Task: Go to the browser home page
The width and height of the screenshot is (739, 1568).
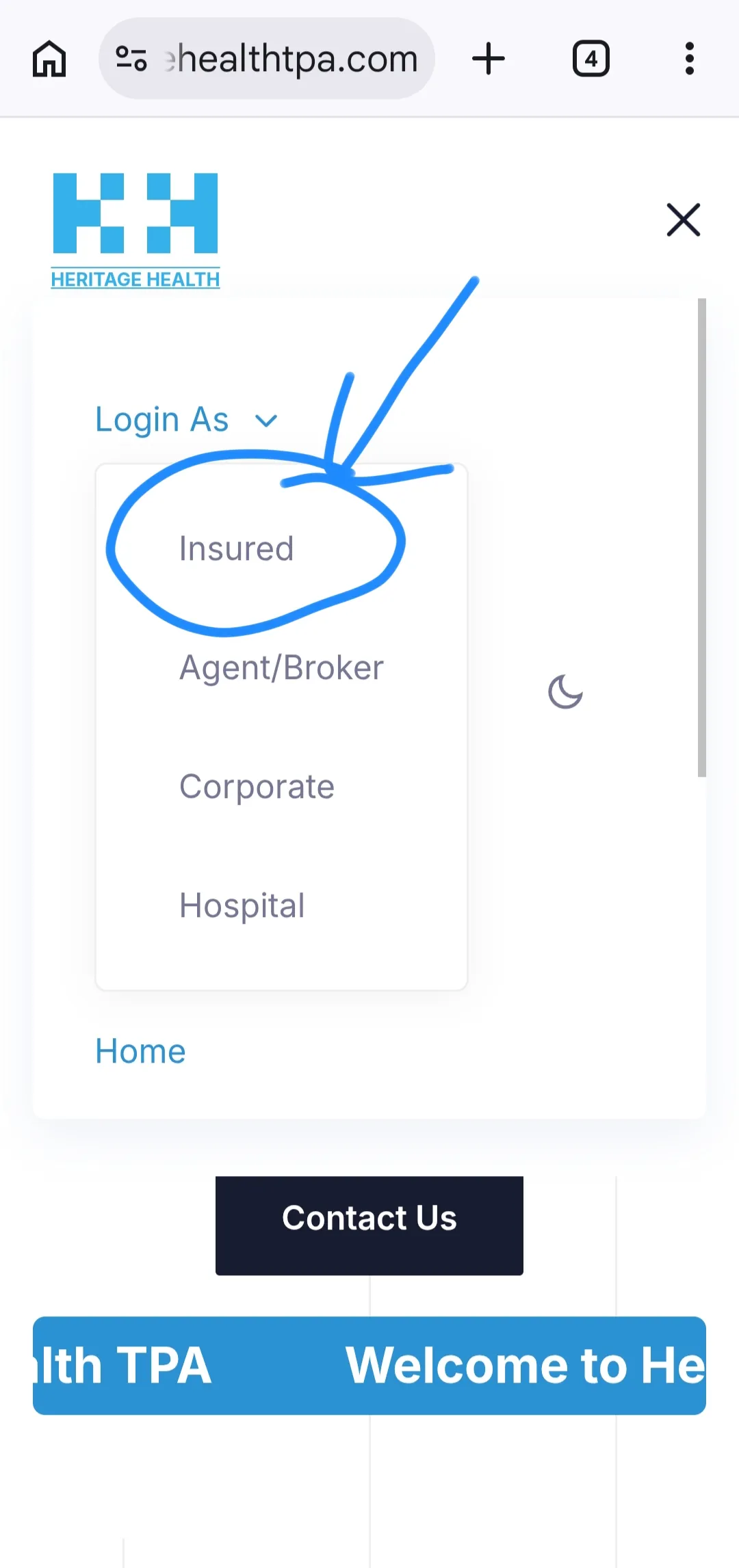Action: pos(49,59)
